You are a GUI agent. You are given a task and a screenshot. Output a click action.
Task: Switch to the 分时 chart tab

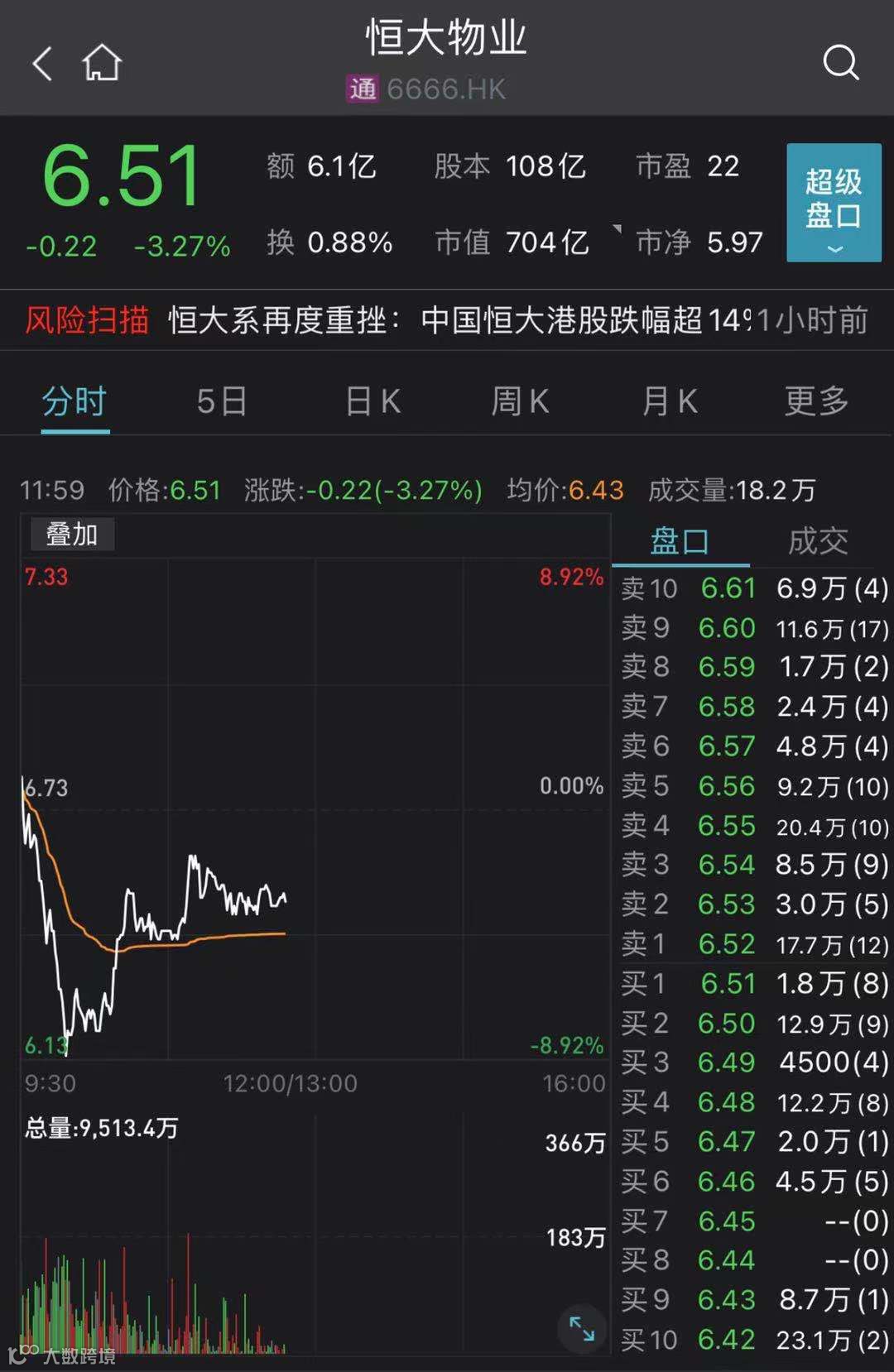[x=74, y=402]
